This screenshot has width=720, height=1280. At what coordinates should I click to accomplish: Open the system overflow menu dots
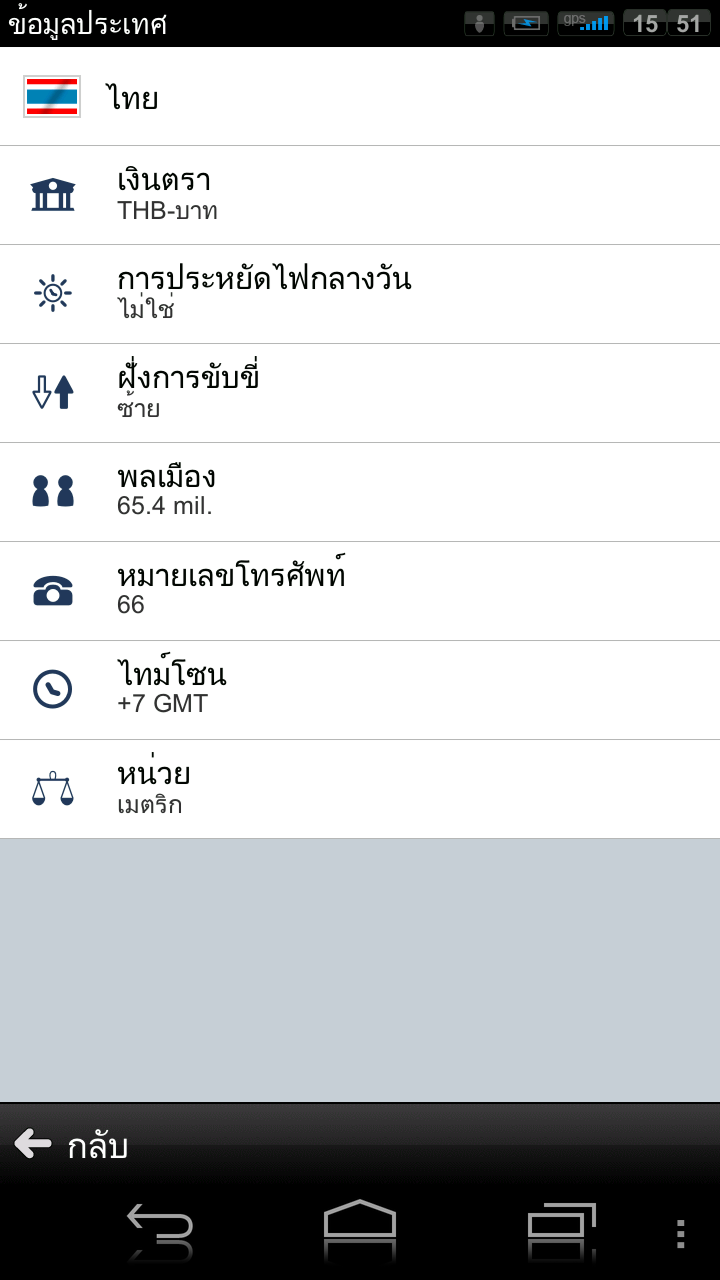(680, 1233)
